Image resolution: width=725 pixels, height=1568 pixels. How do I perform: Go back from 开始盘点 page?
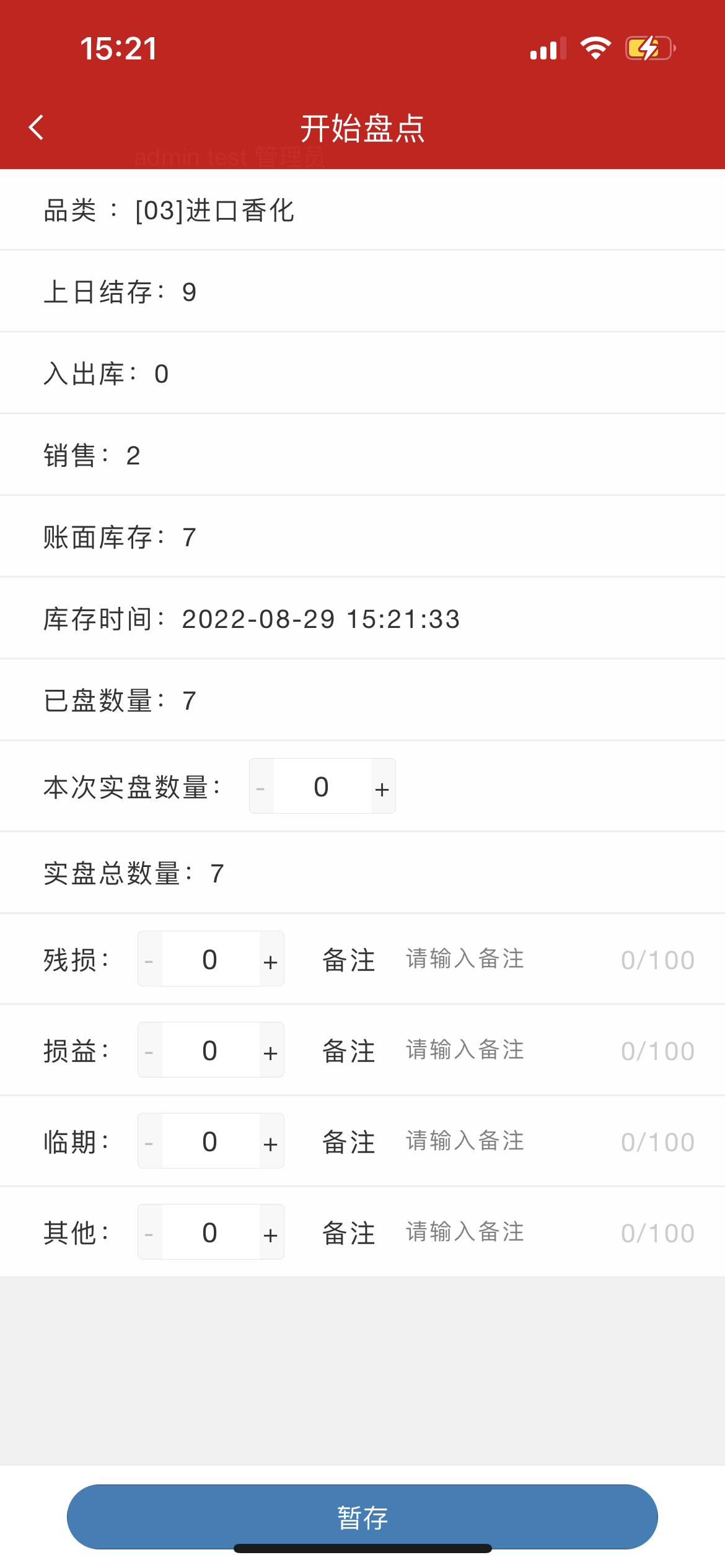pyautogui.click(x=37, y=128)
